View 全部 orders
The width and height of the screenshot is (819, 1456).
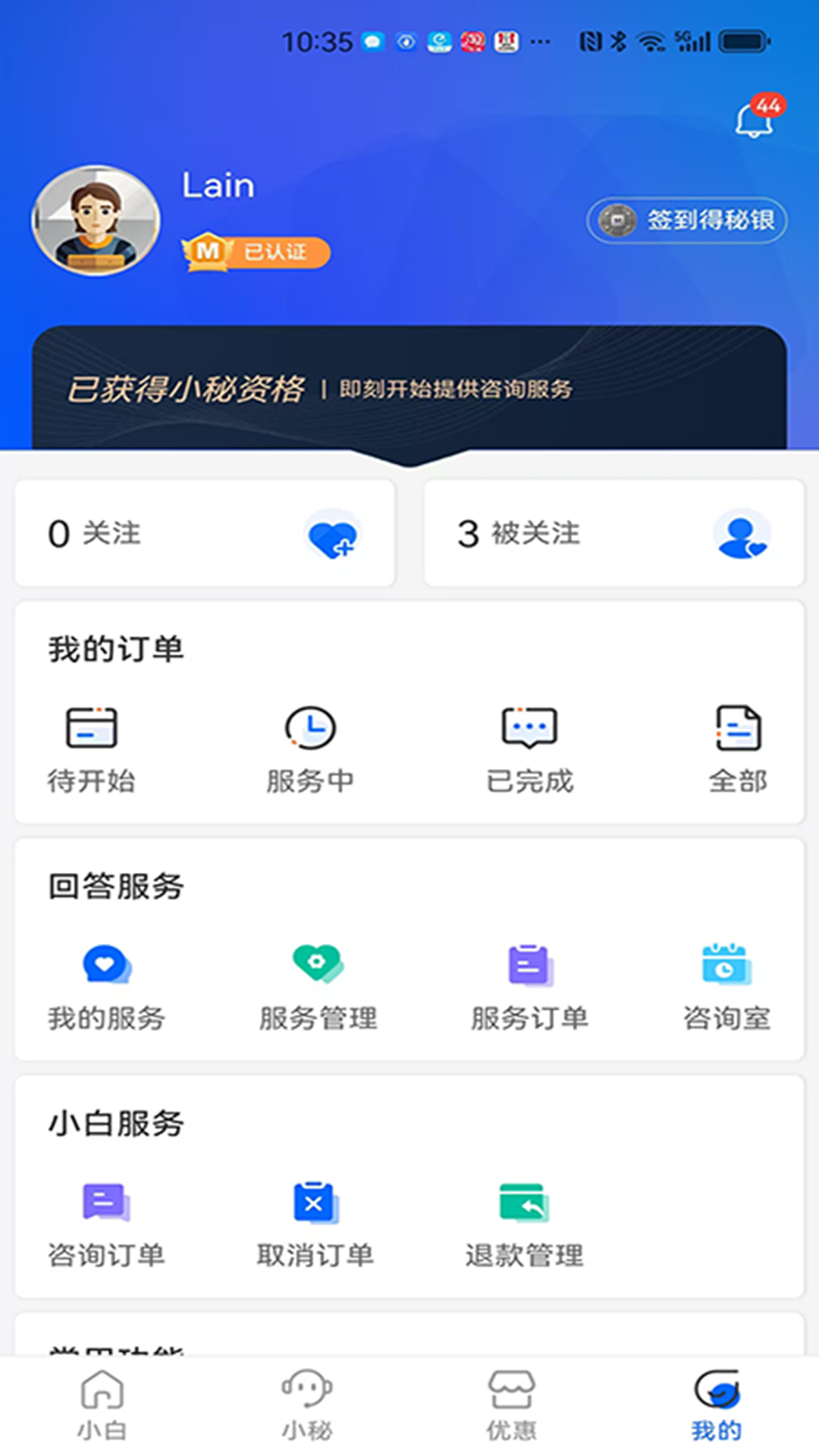coord(738,748)
